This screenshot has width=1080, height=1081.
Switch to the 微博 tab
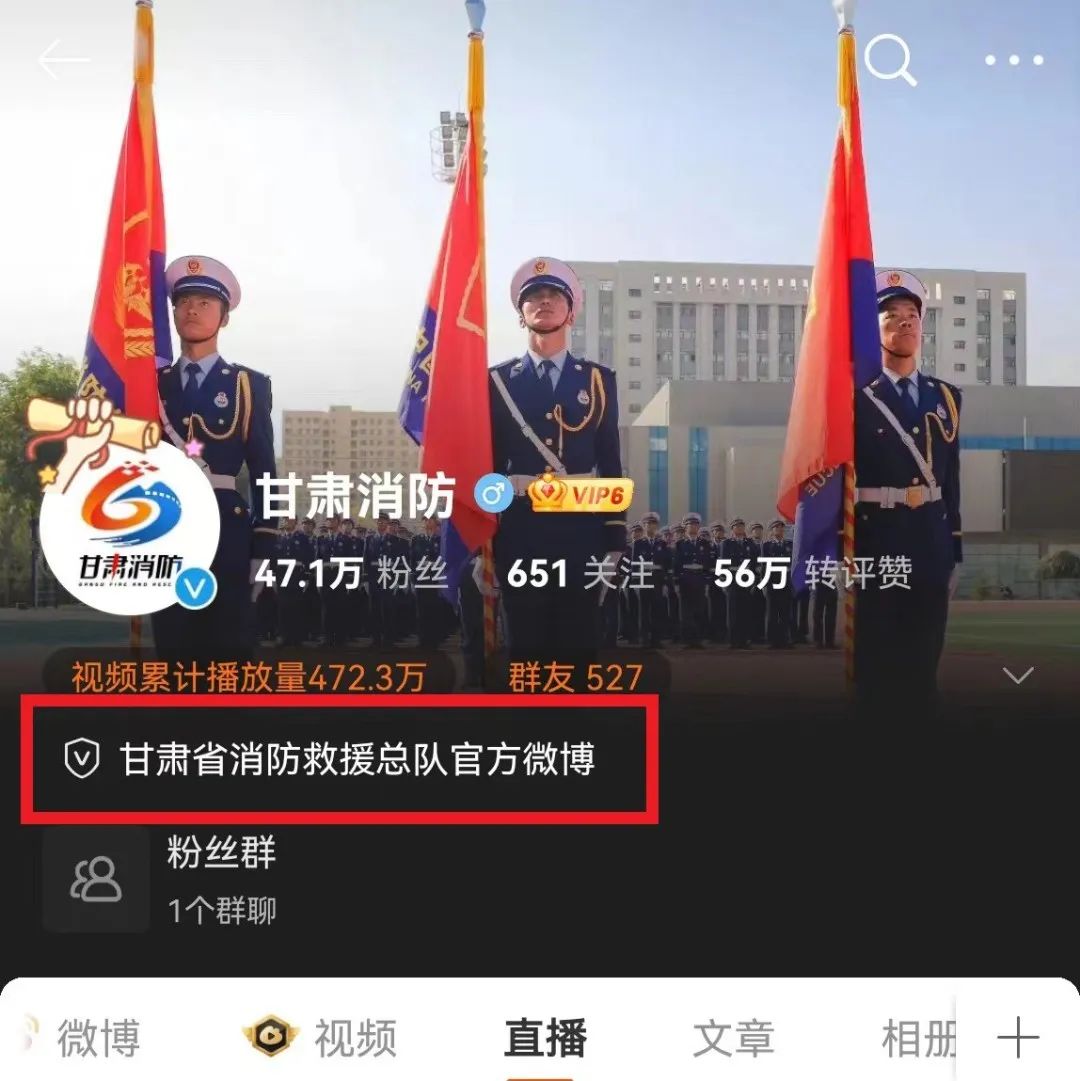point(97,1039)
